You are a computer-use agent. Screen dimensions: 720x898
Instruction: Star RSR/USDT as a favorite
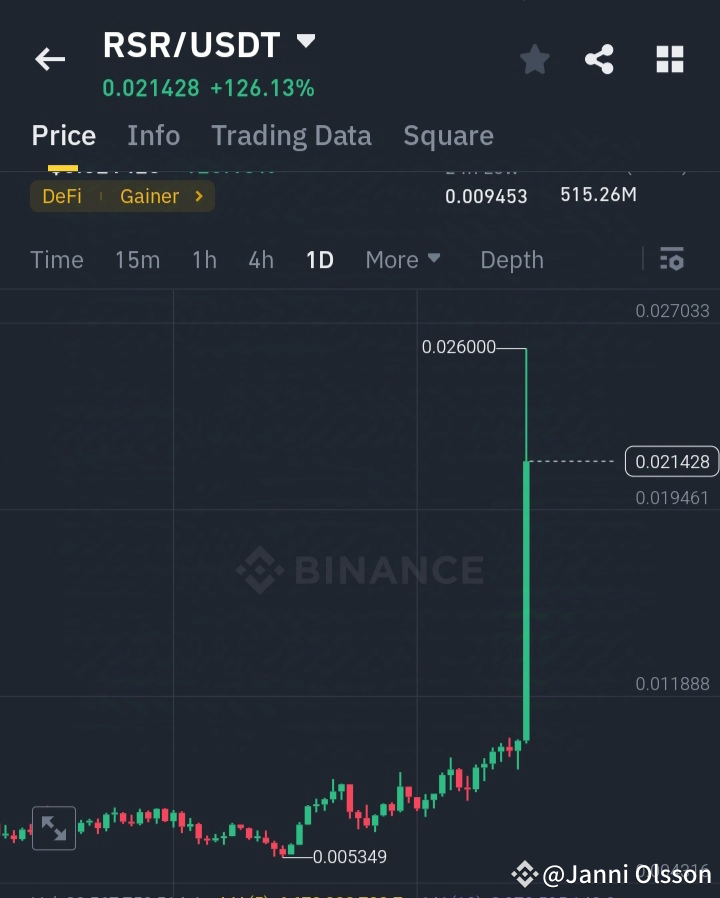pyautogui.click(x=534, y=59)
